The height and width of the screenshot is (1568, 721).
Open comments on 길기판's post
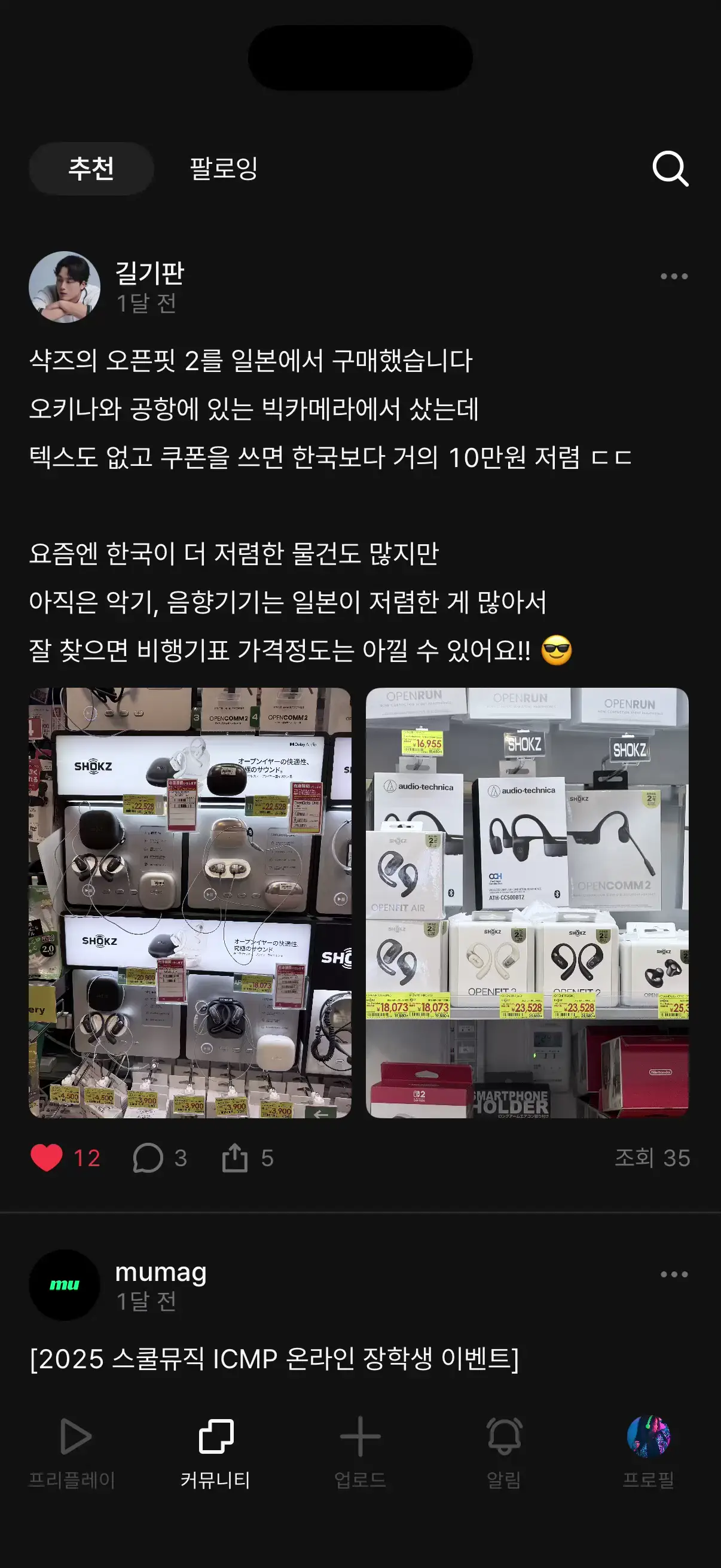click(148, 1158)
